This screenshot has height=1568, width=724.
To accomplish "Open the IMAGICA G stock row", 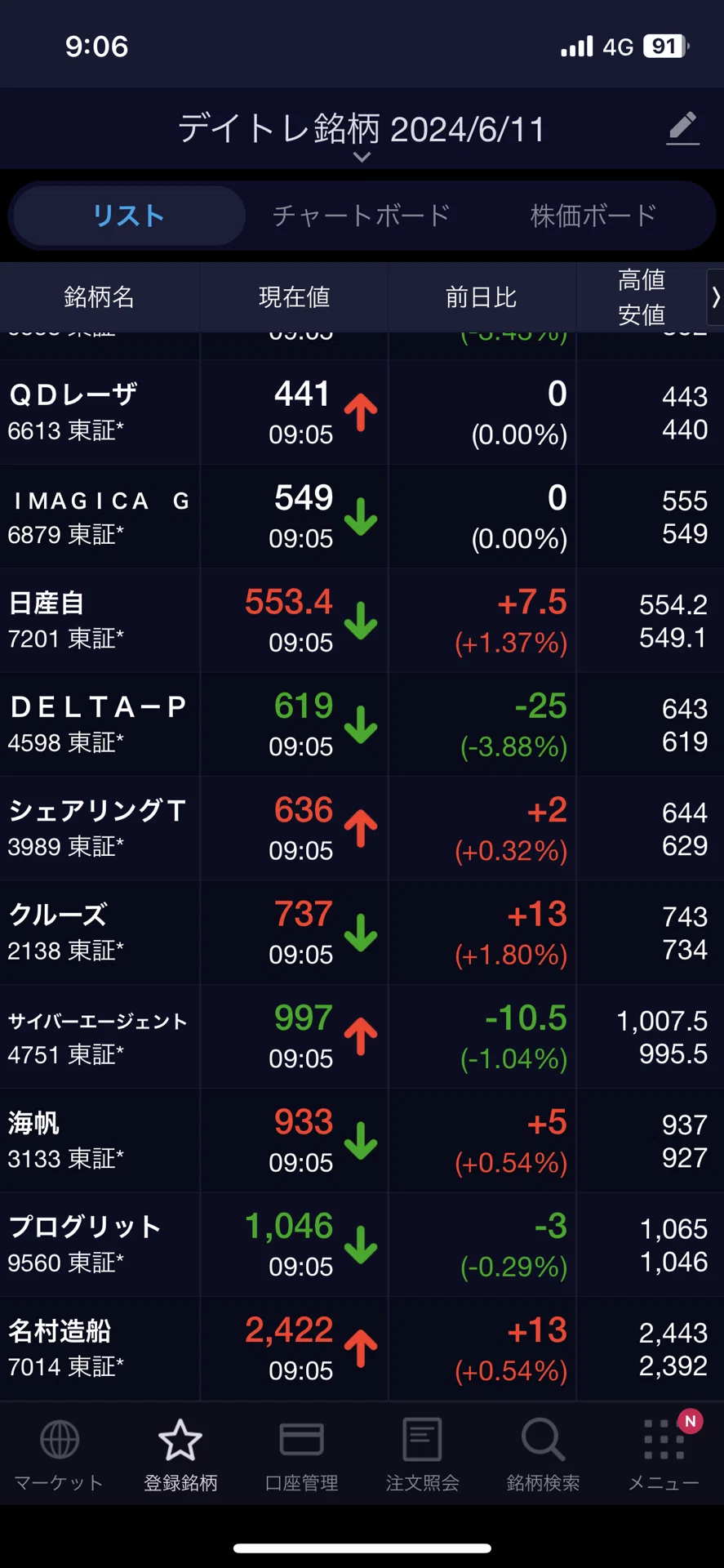I will [362, 516].
